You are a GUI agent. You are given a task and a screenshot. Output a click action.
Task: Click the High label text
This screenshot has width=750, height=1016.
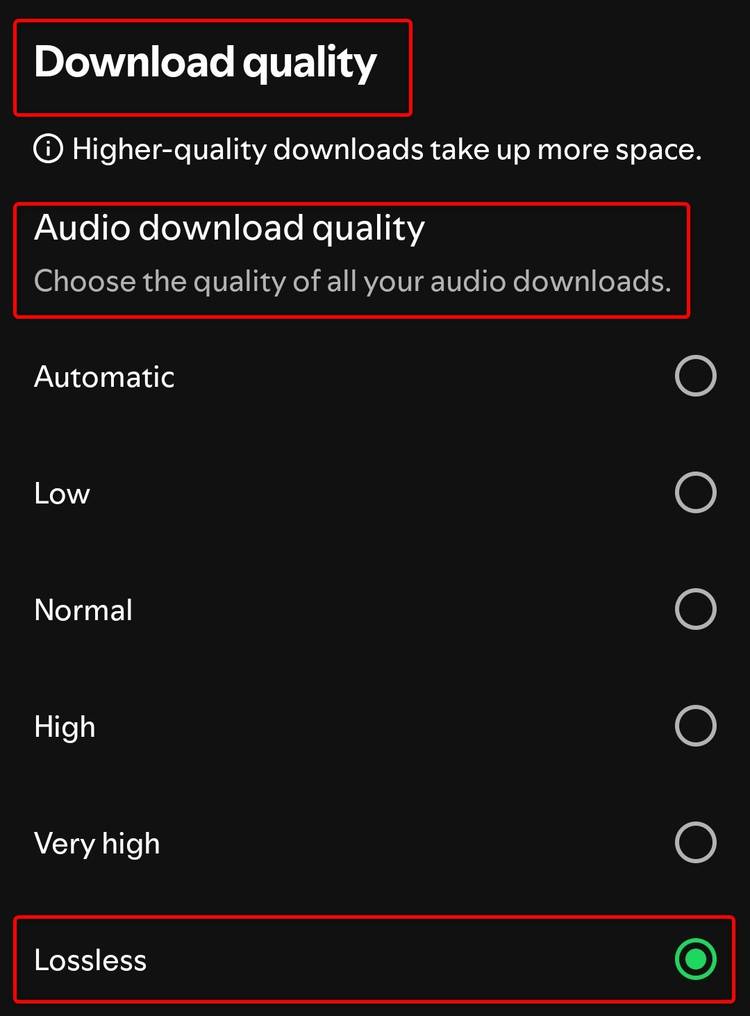point(65,727)
